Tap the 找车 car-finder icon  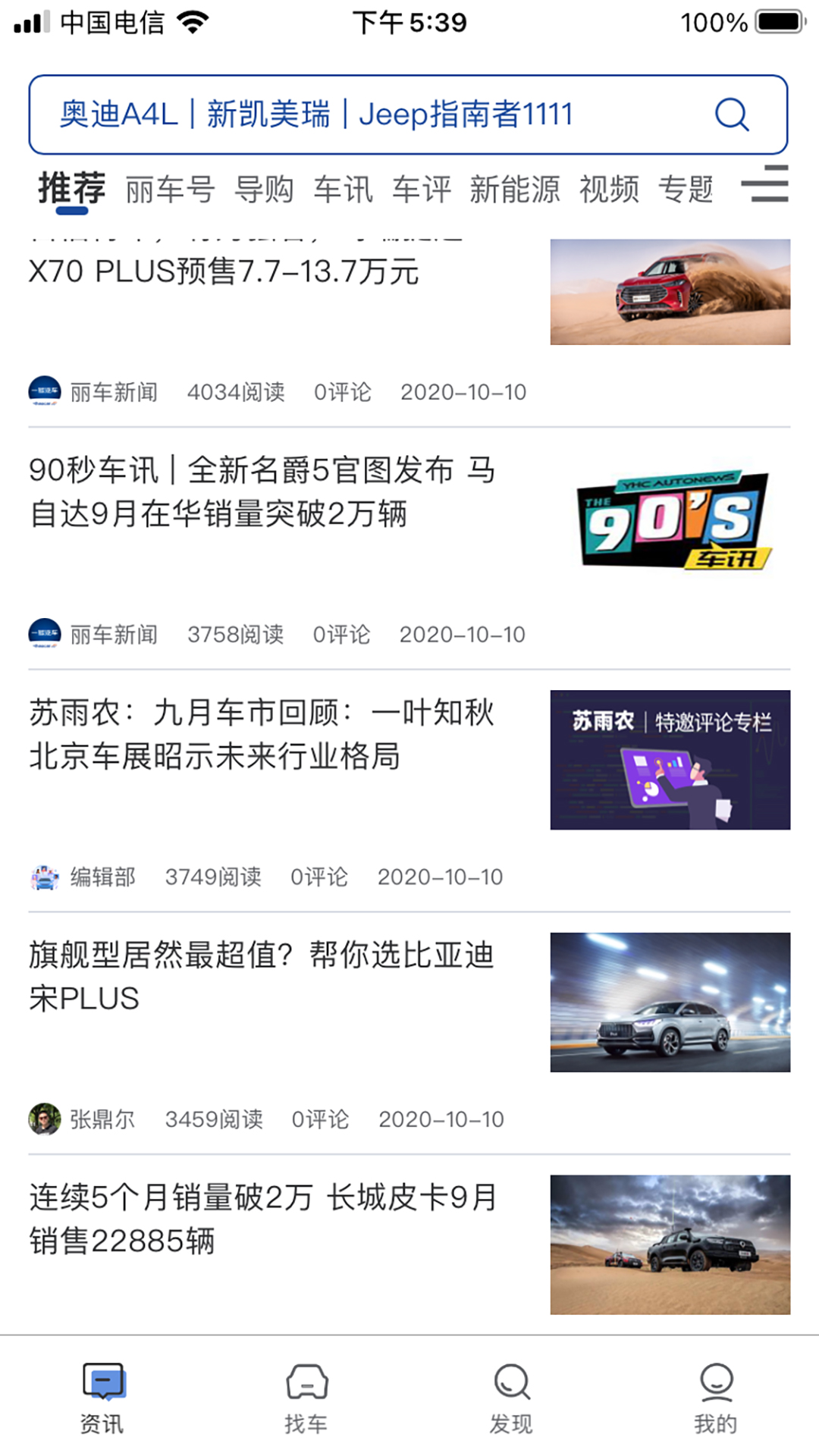(x=306, y=1395)
